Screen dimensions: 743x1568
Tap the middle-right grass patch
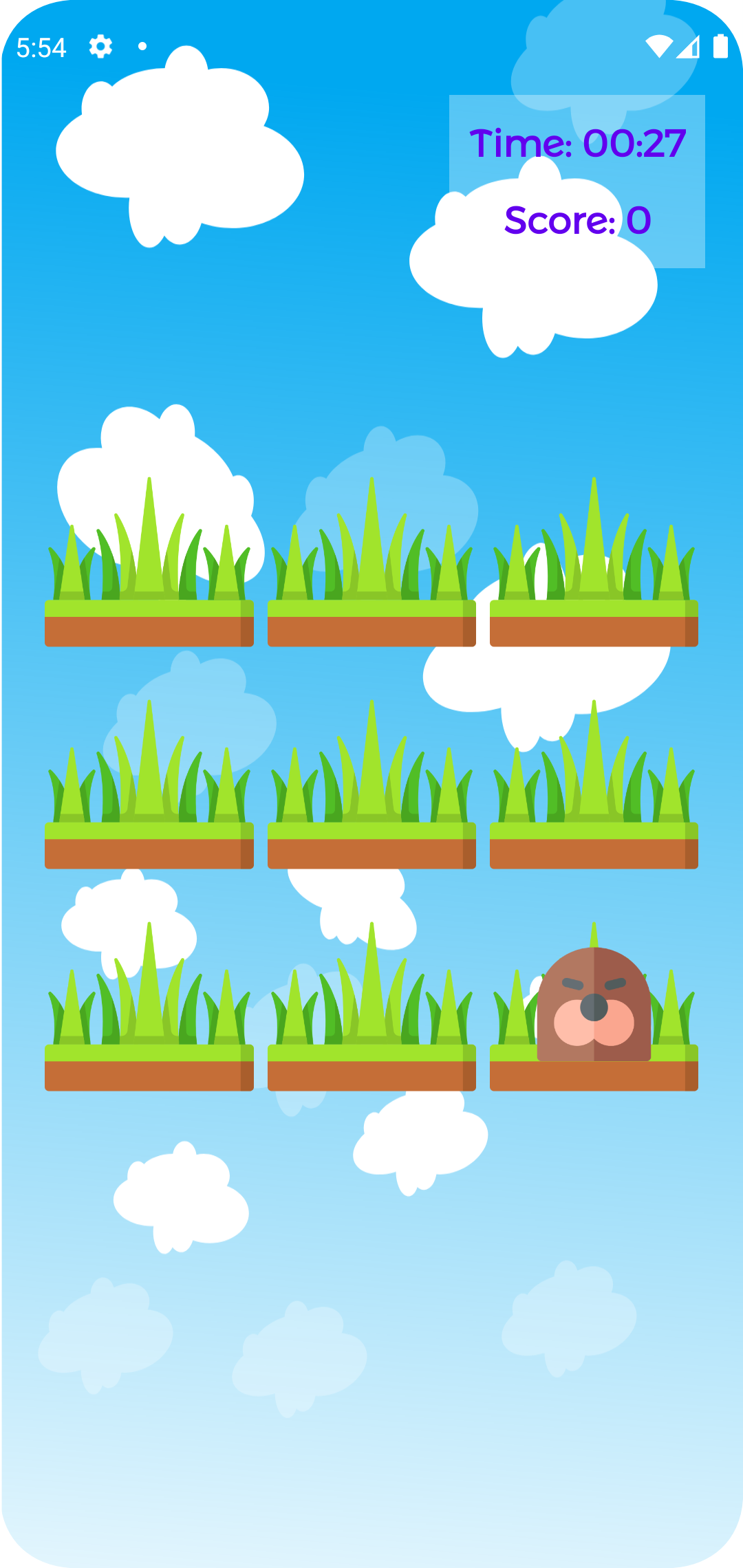tap(595, 805)
